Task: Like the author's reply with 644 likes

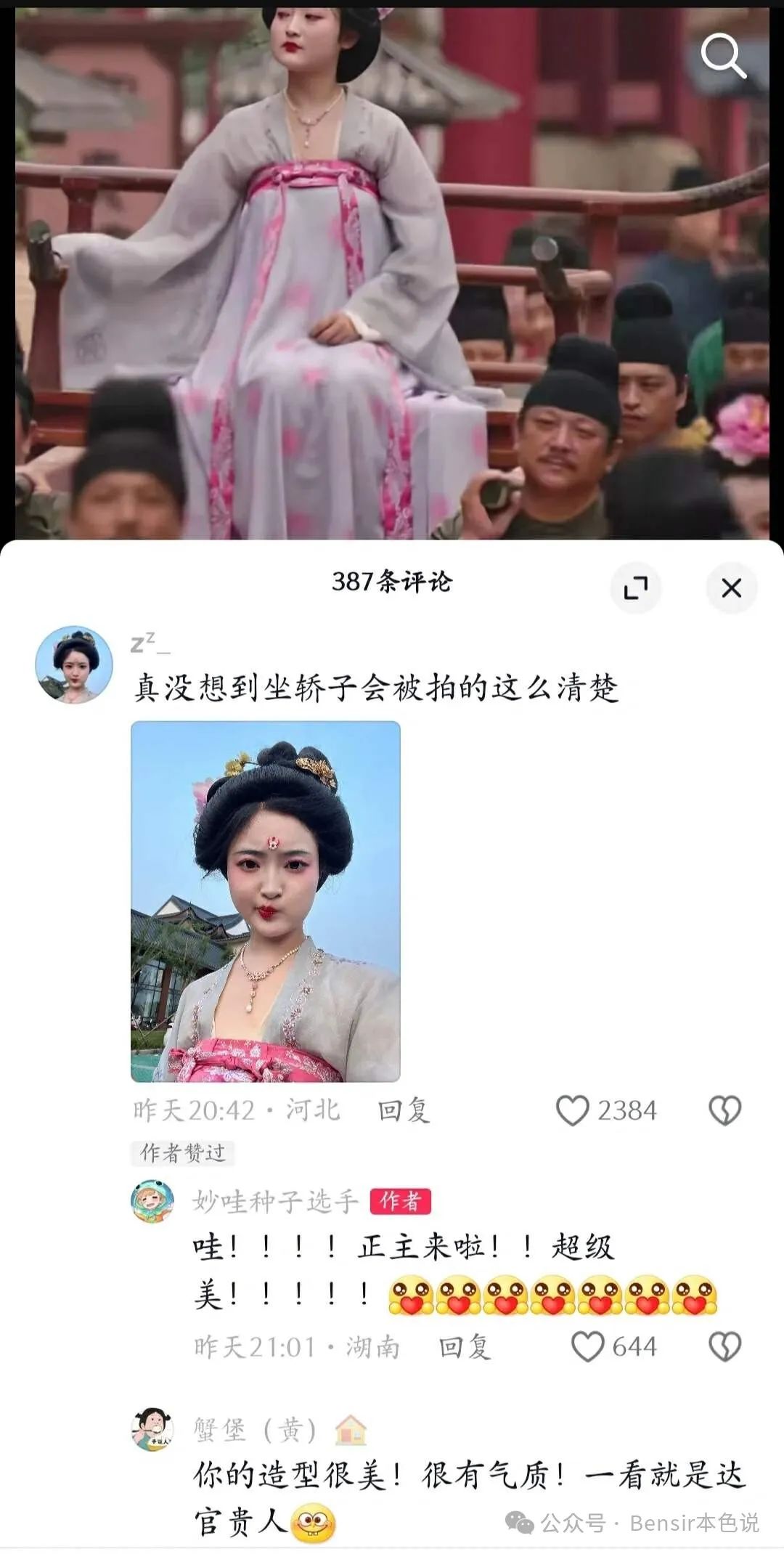Action: (588, 1347)
